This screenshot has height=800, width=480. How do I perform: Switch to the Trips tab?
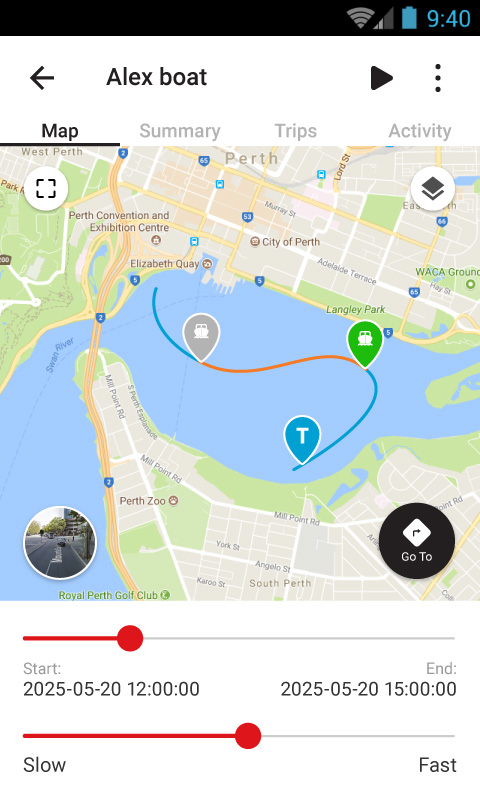click(296, 131)
